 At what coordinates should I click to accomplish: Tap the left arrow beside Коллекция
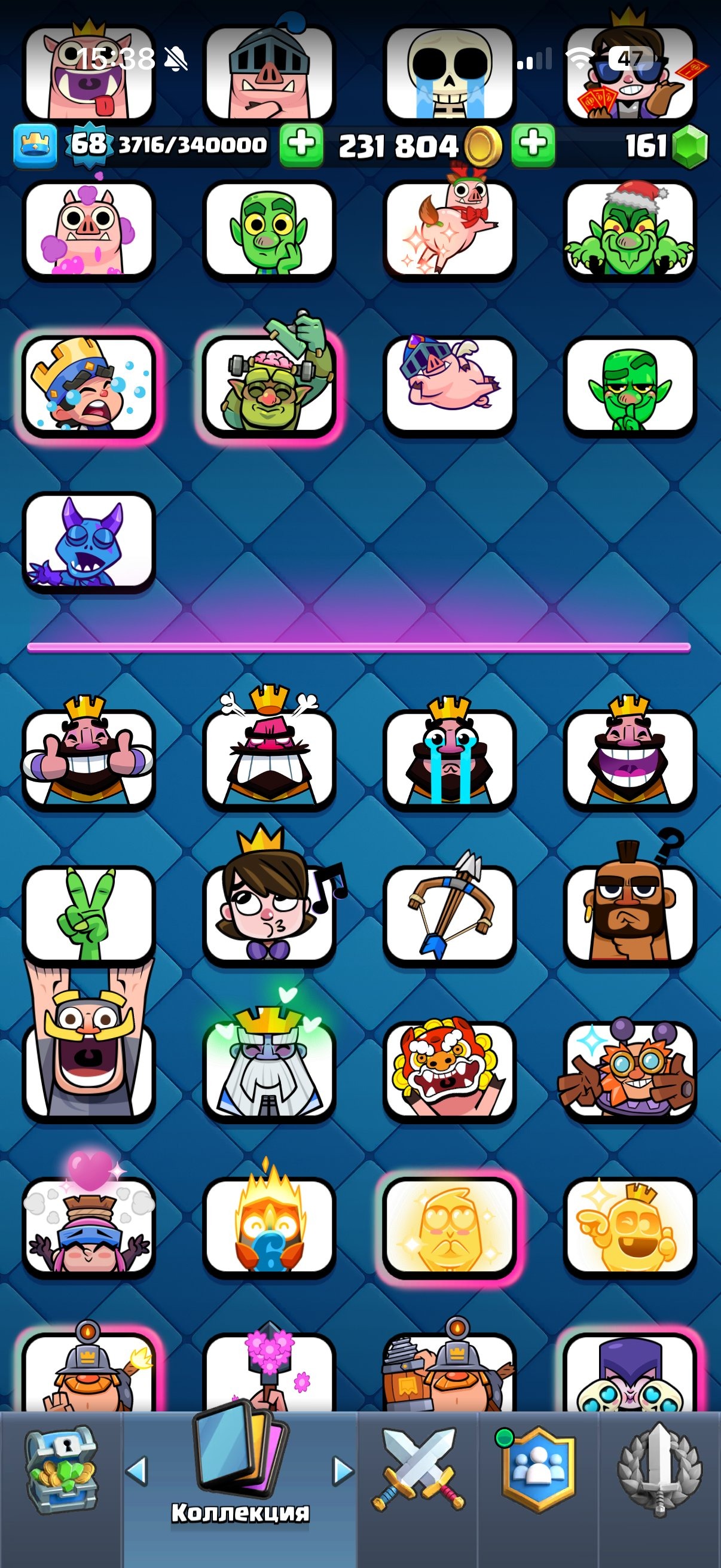[136, 1471]
